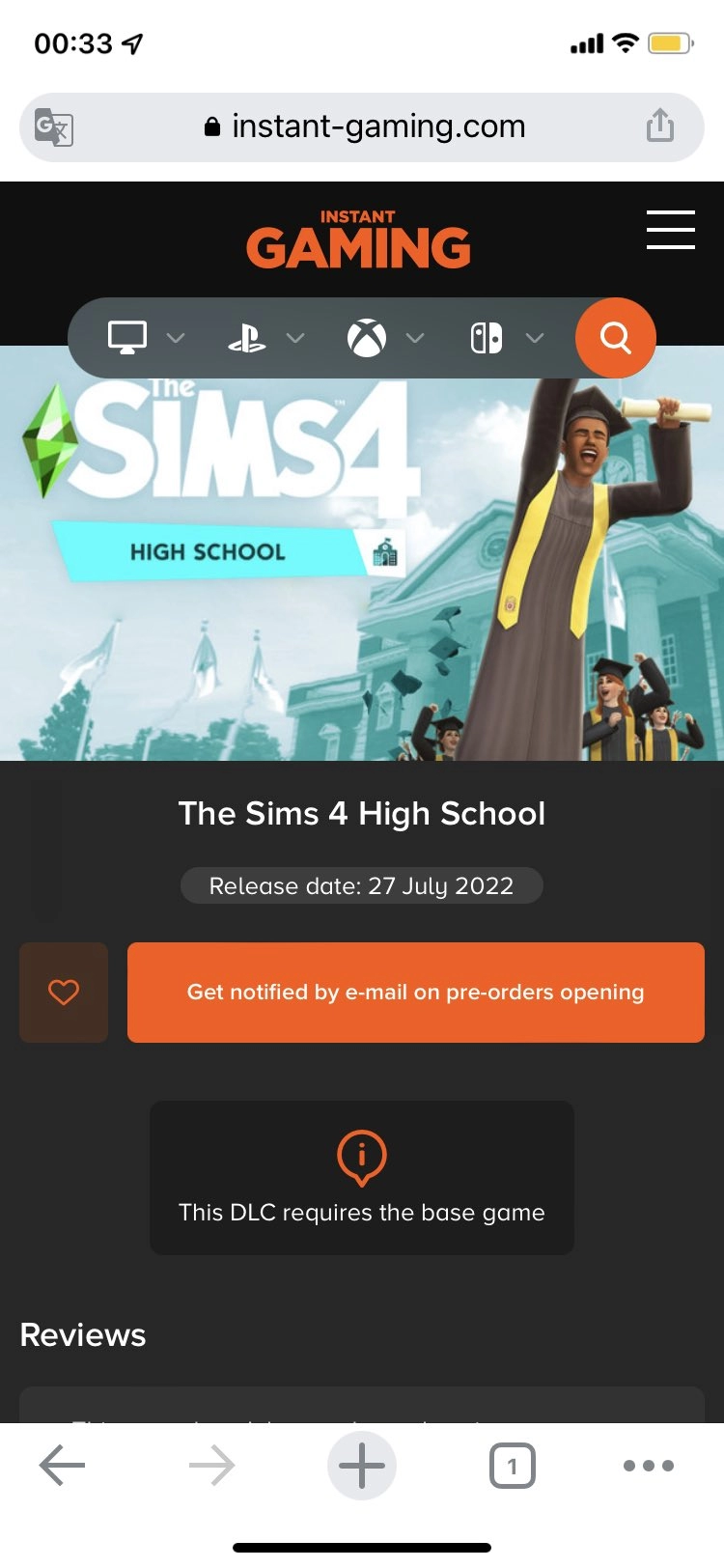This screenshot has width=724, height=1568.
Task: Open browser more options menu
Action: (x=649, y=1466)
